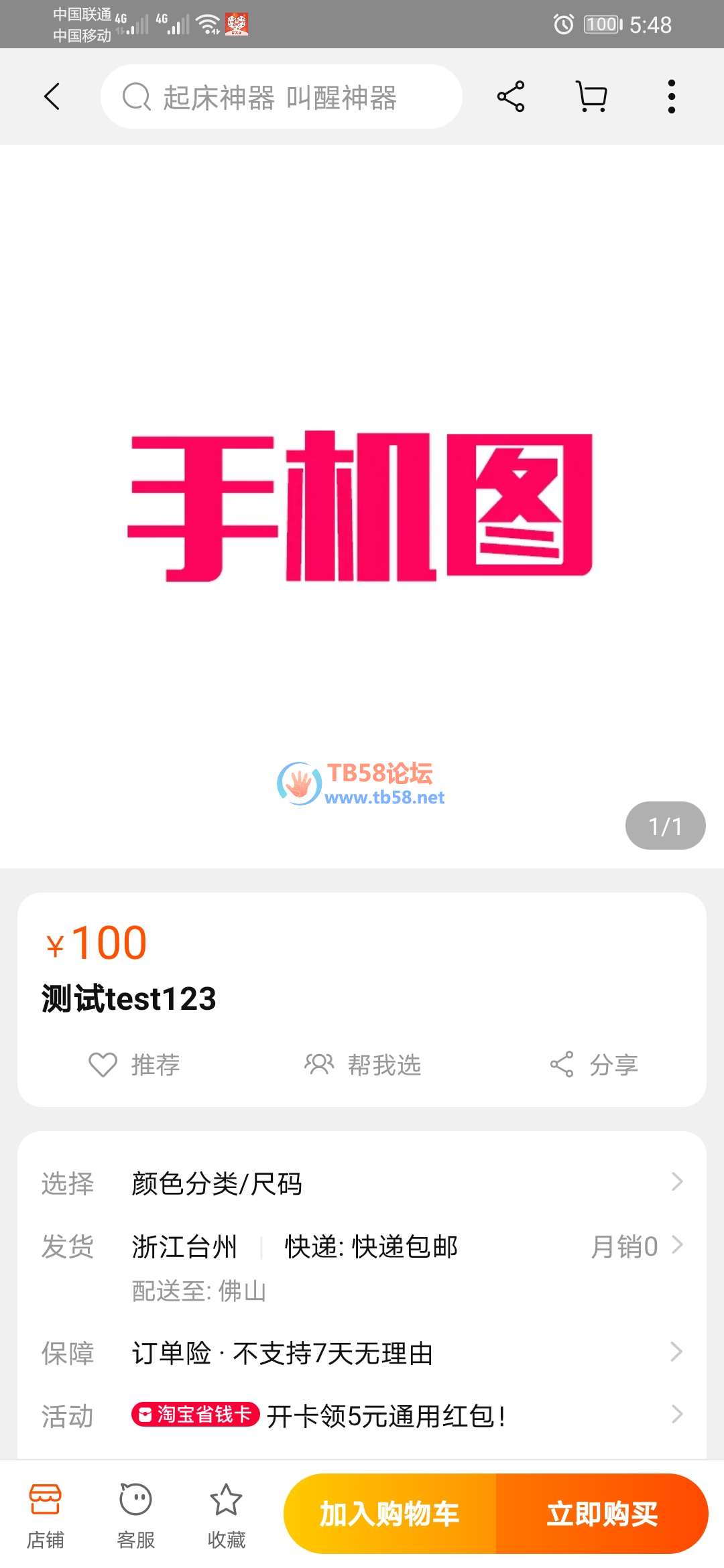Tap 立即购买 to buy now
The height and width of the screenshot is (1568, 724).
pos(602,1514)
